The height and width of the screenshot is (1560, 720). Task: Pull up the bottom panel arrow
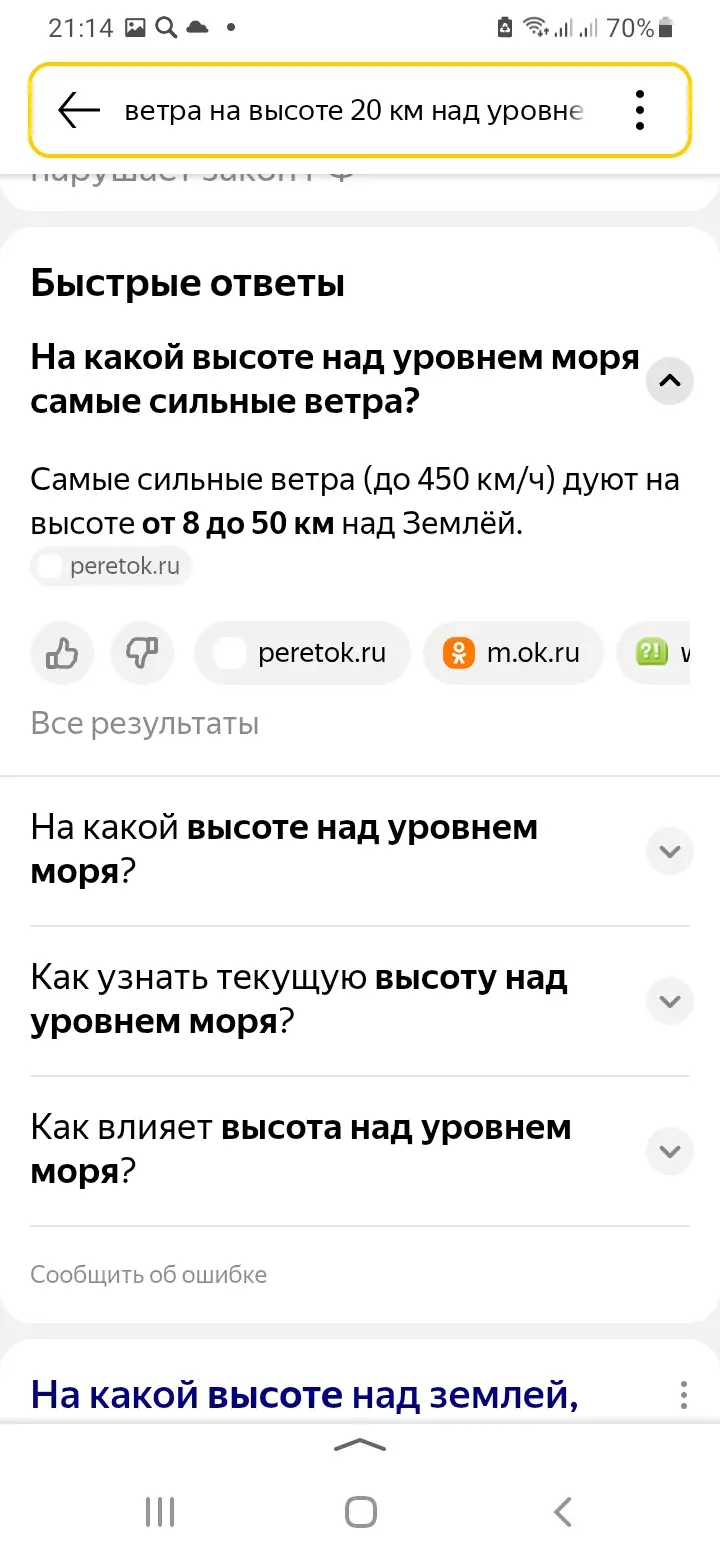360,1444
